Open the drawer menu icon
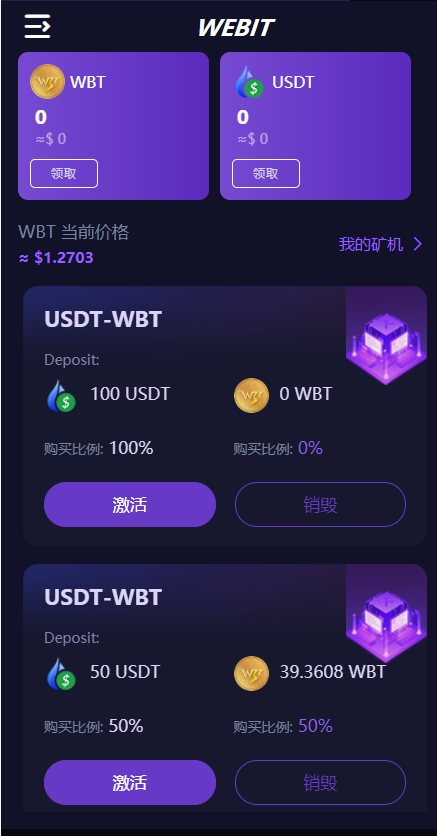437x836 pixels. [37, 26]
